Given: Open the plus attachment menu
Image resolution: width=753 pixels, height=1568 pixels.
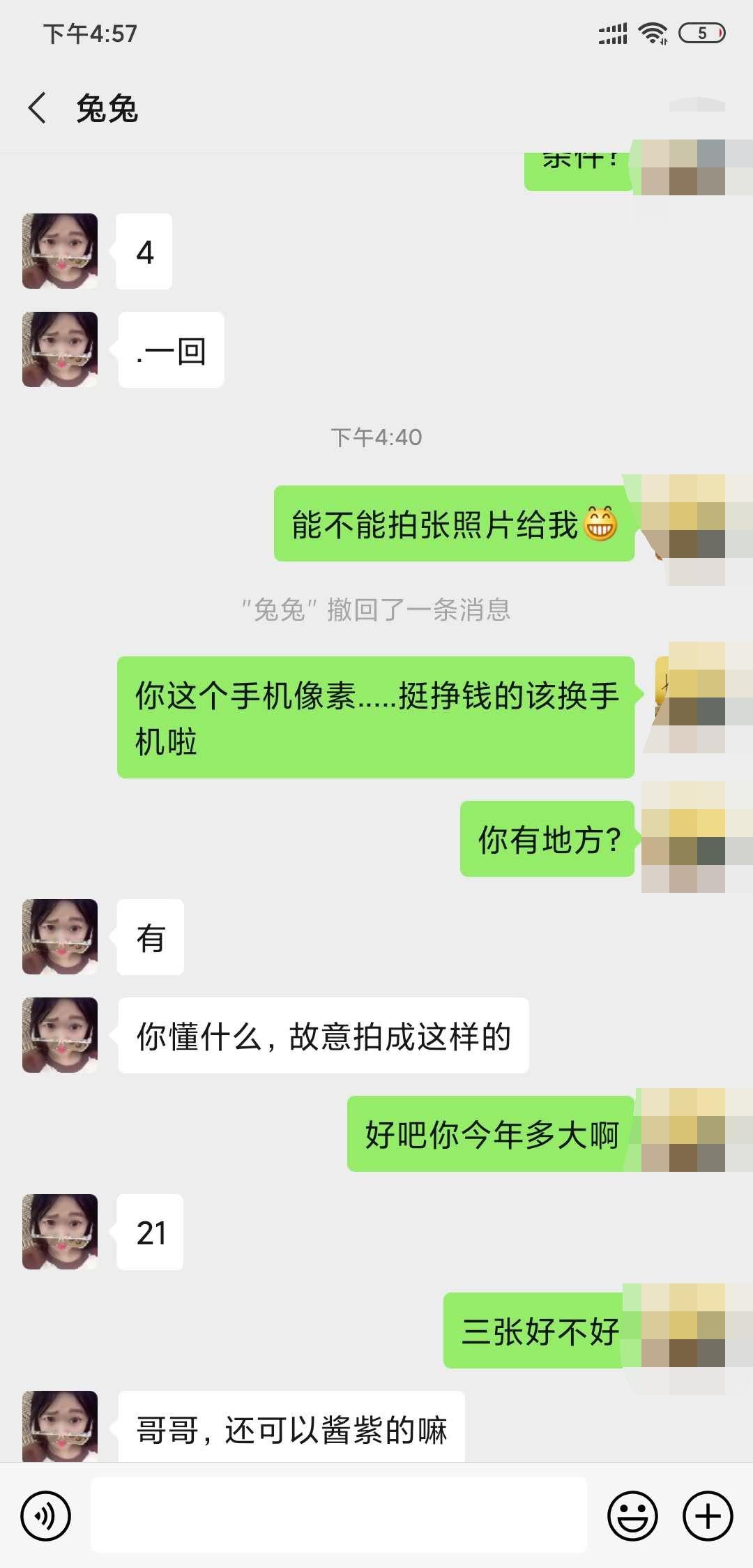Looking at the screenshot, I should coord(708,1516).
